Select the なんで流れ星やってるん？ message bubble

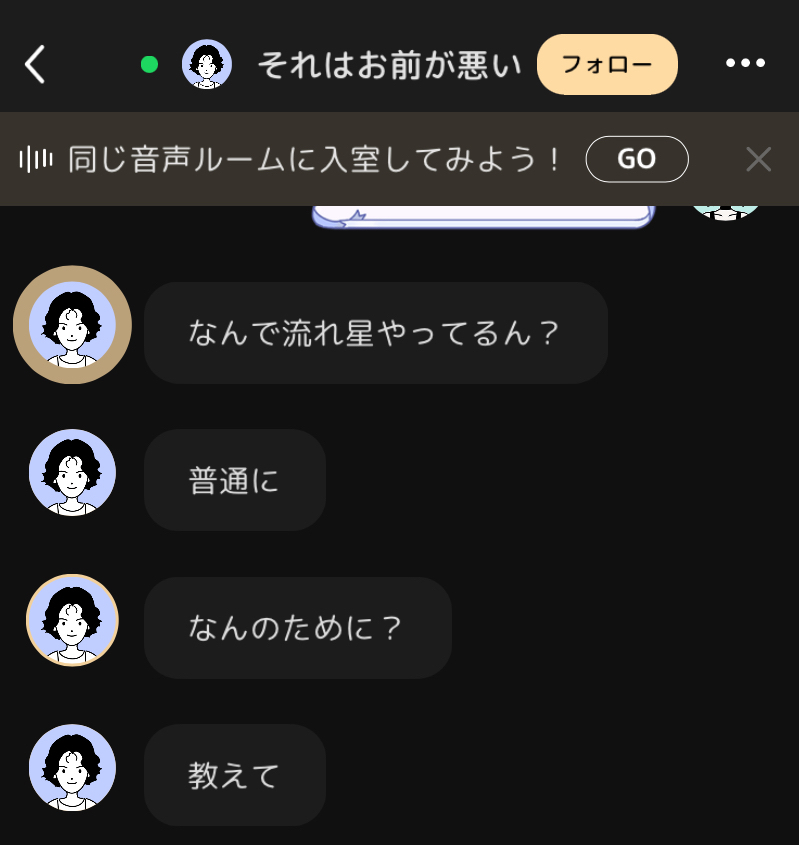coord(375,333)
